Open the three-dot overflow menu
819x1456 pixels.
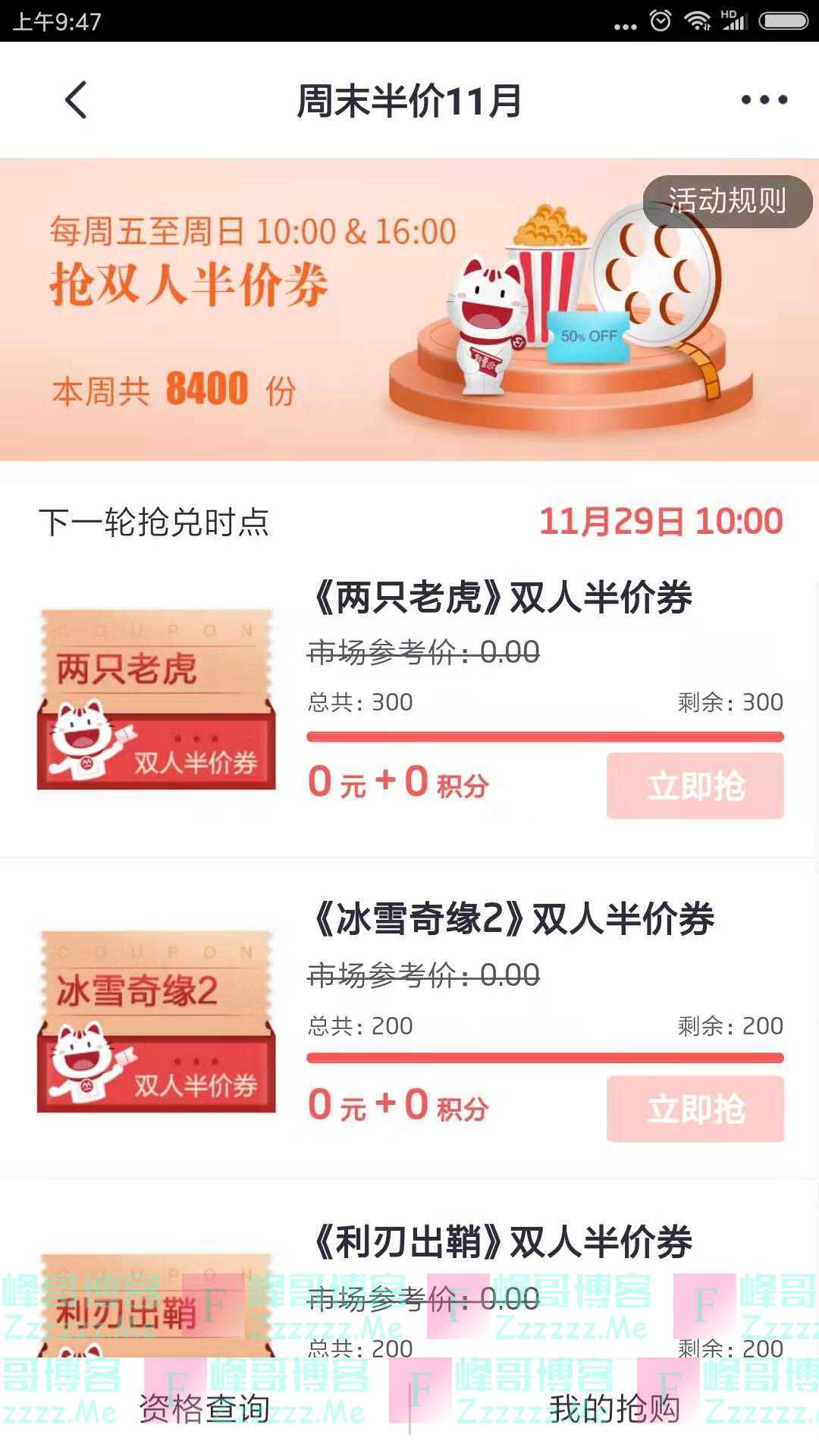[764, 100]
